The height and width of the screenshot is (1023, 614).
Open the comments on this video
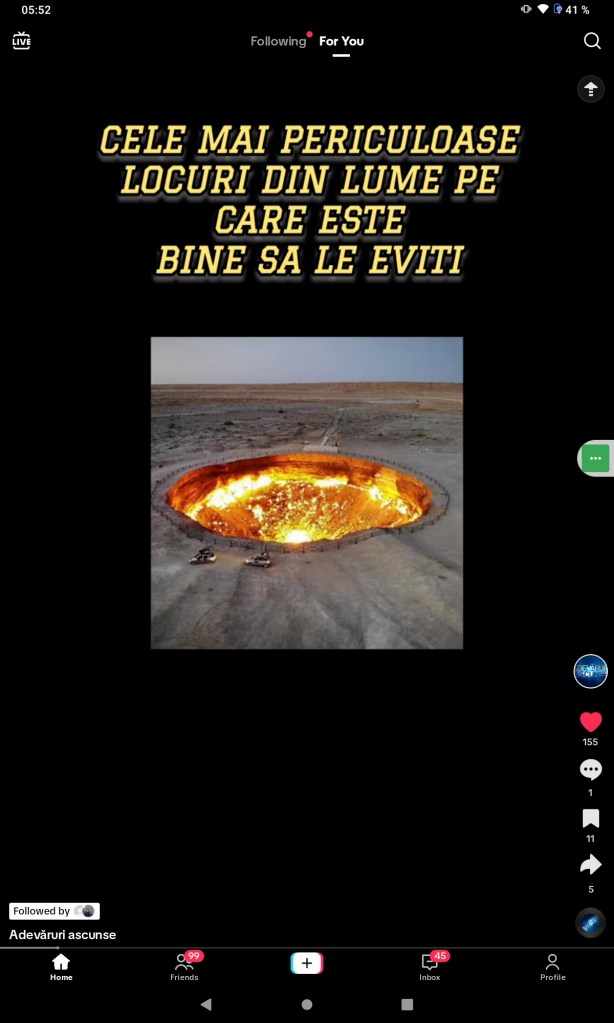click(590, 770)
